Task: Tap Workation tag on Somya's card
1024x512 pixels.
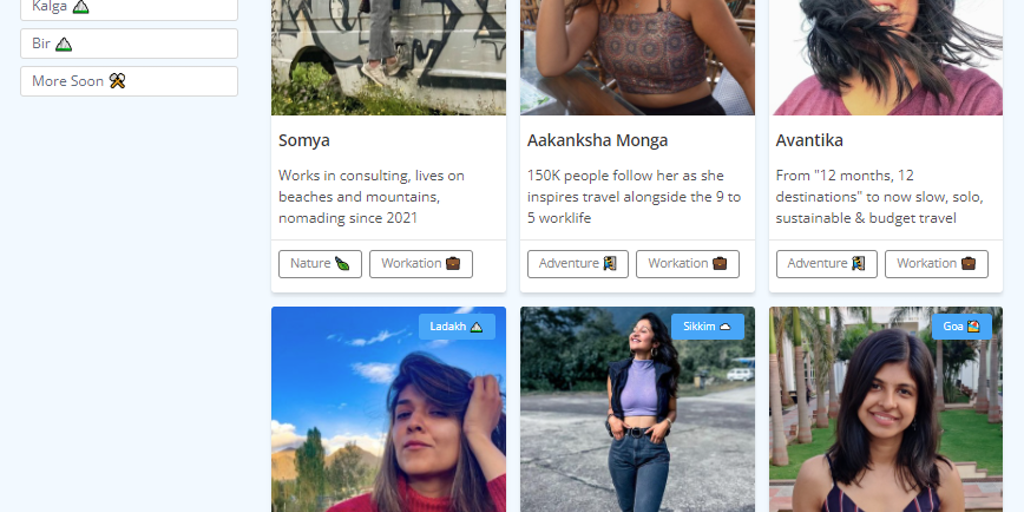Action: [x=421, y=264]
